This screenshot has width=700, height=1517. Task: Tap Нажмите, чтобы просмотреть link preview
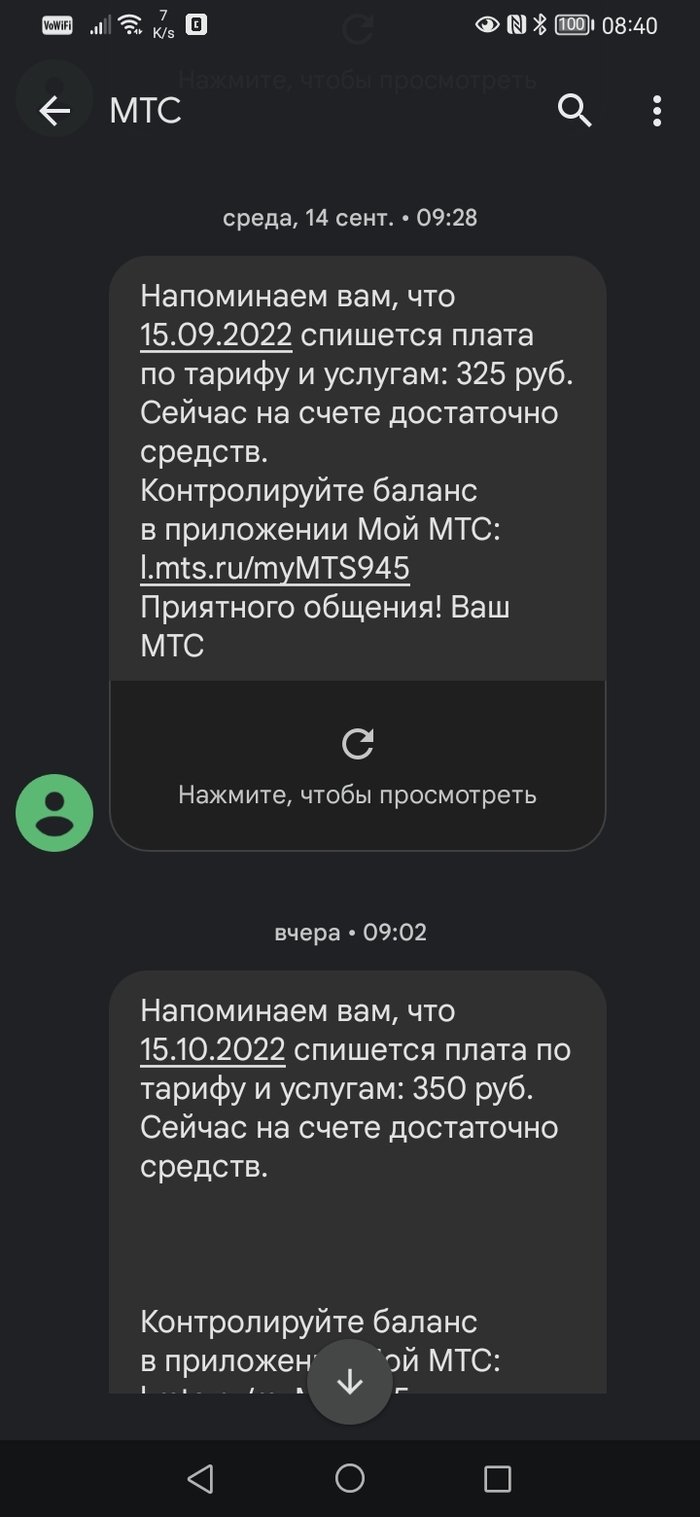(357, 767)
